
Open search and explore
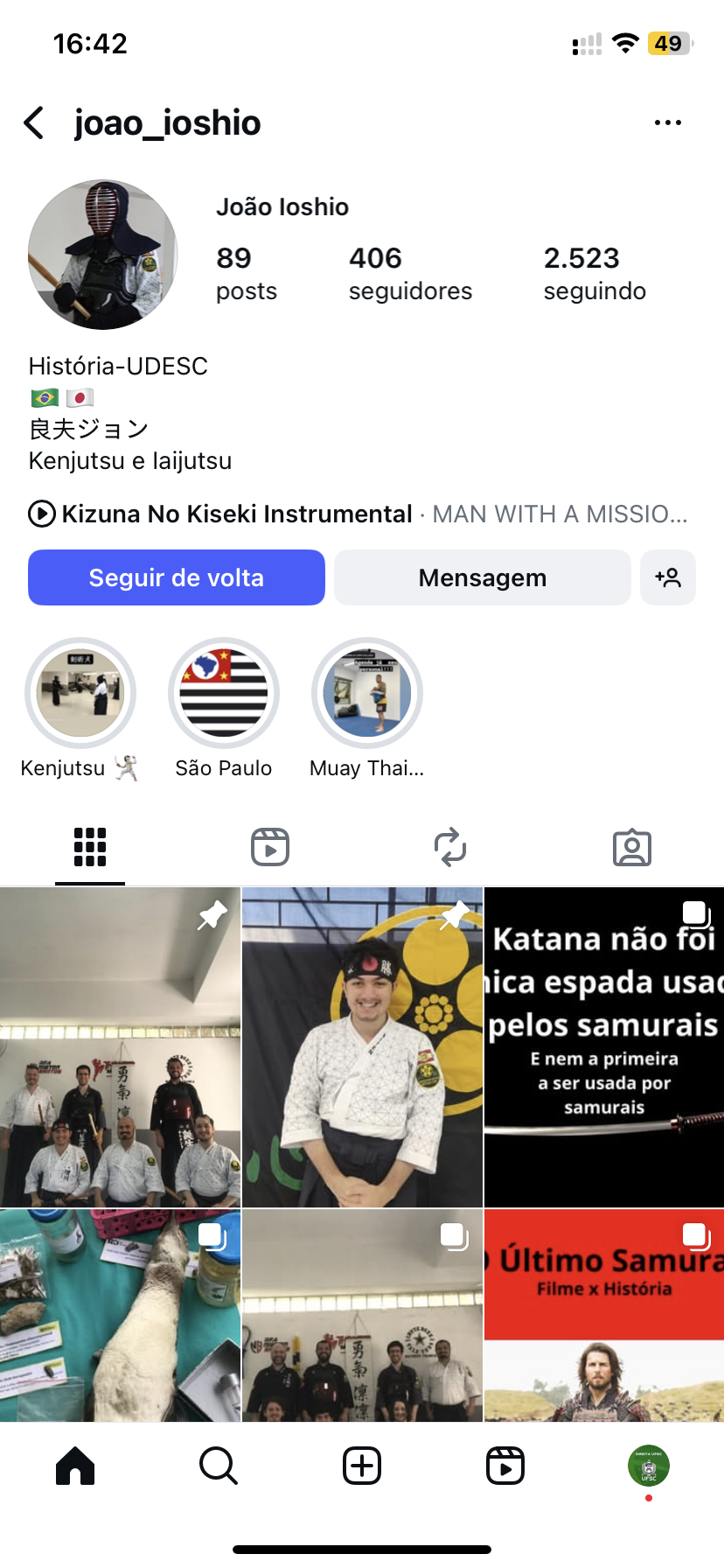[218, 1466]
